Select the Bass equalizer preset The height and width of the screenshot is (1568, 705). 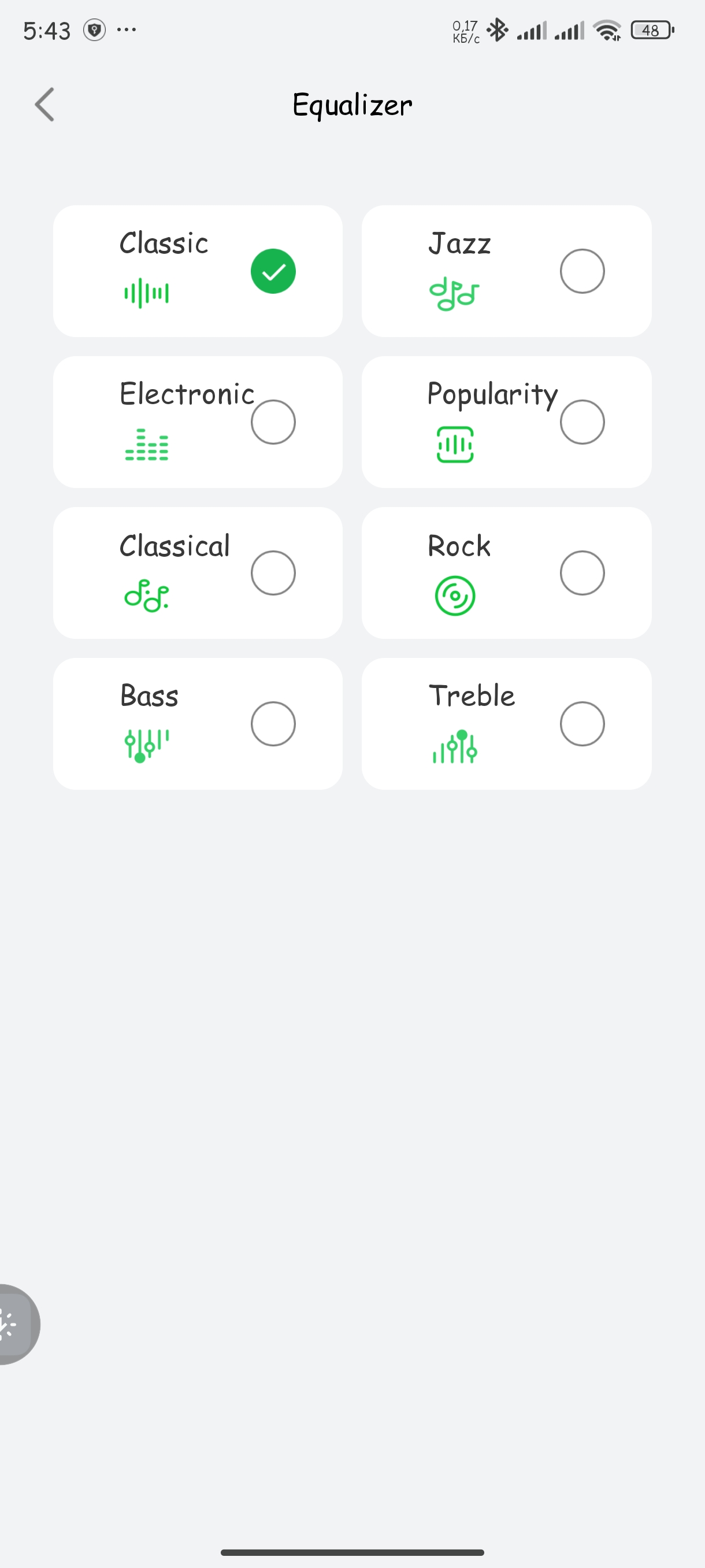[273, 724]
